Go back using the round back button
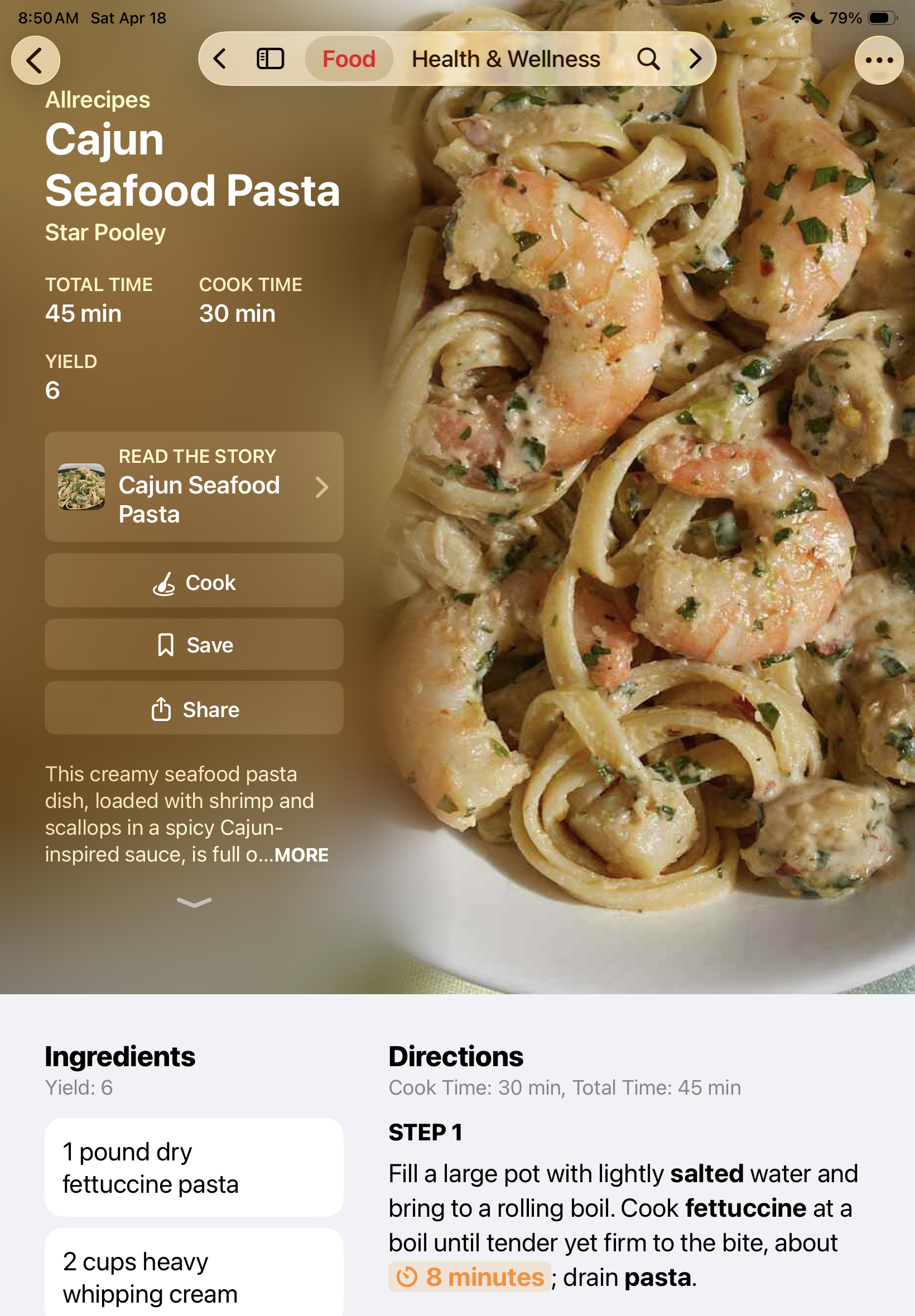915x1316 pixels. (36, 60)
